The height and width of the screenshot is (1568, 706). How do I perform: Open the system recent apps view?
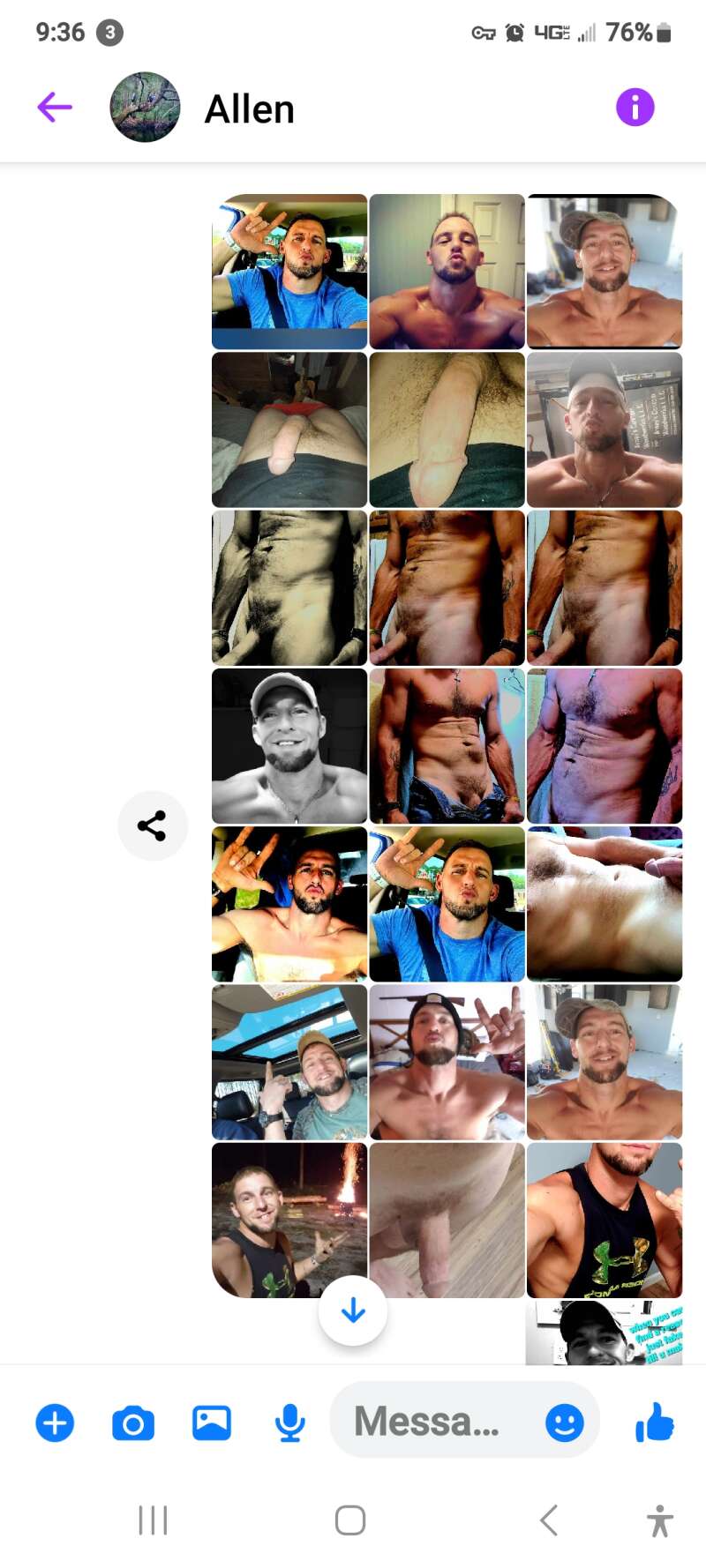(153, 1520)
